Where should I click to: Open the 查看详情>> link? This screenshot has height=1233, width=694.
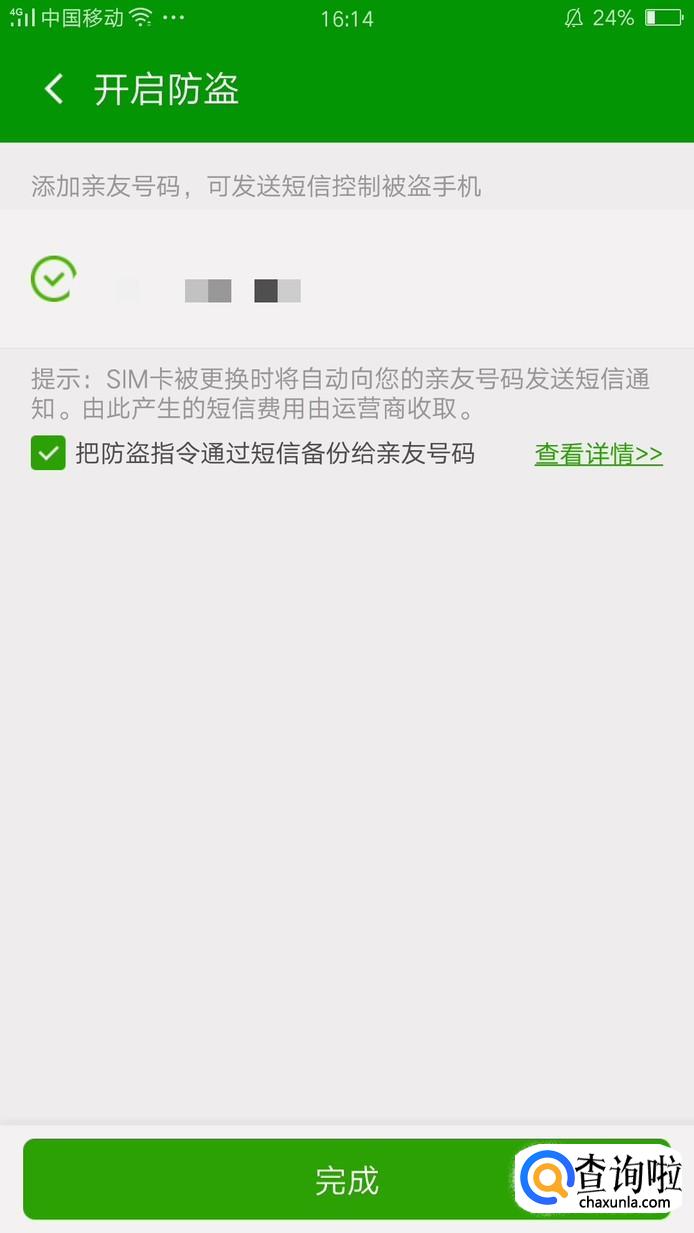point(598,454)
